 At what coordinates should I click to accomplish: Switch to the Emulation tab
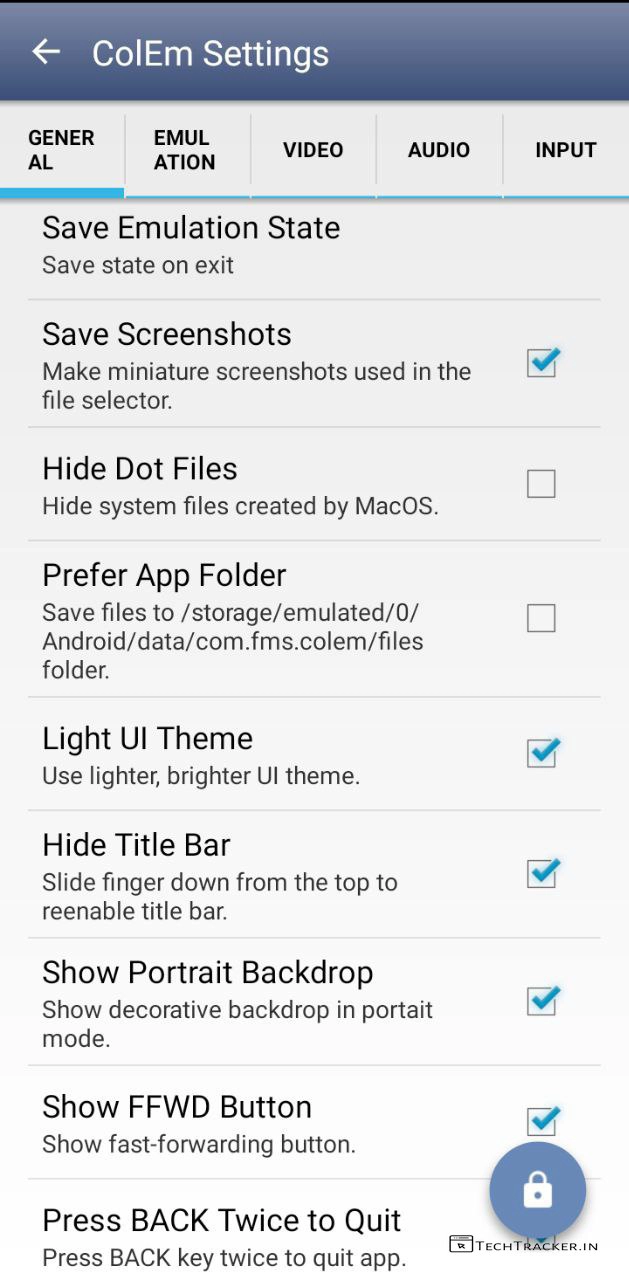[185, 150]
